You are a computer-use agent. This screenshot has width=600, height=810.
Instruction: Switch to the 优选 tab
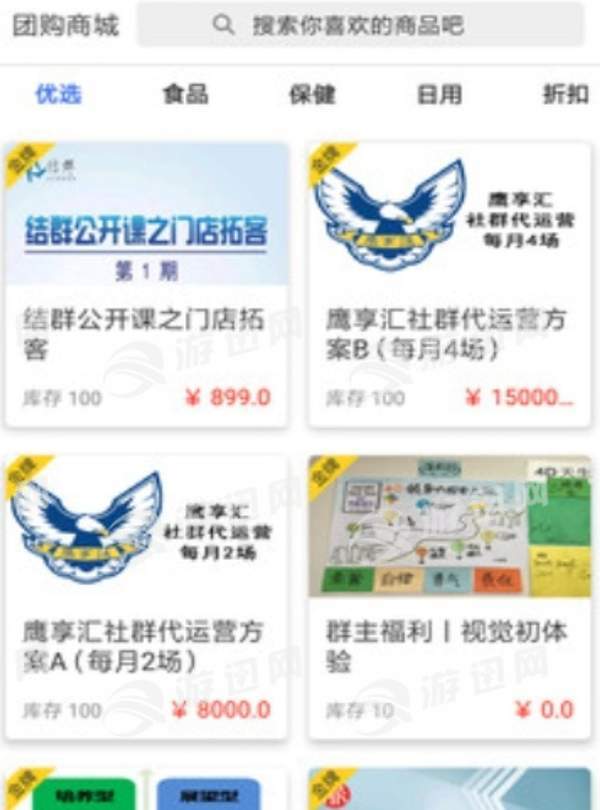pyautogui.click(x=58, y=95)
